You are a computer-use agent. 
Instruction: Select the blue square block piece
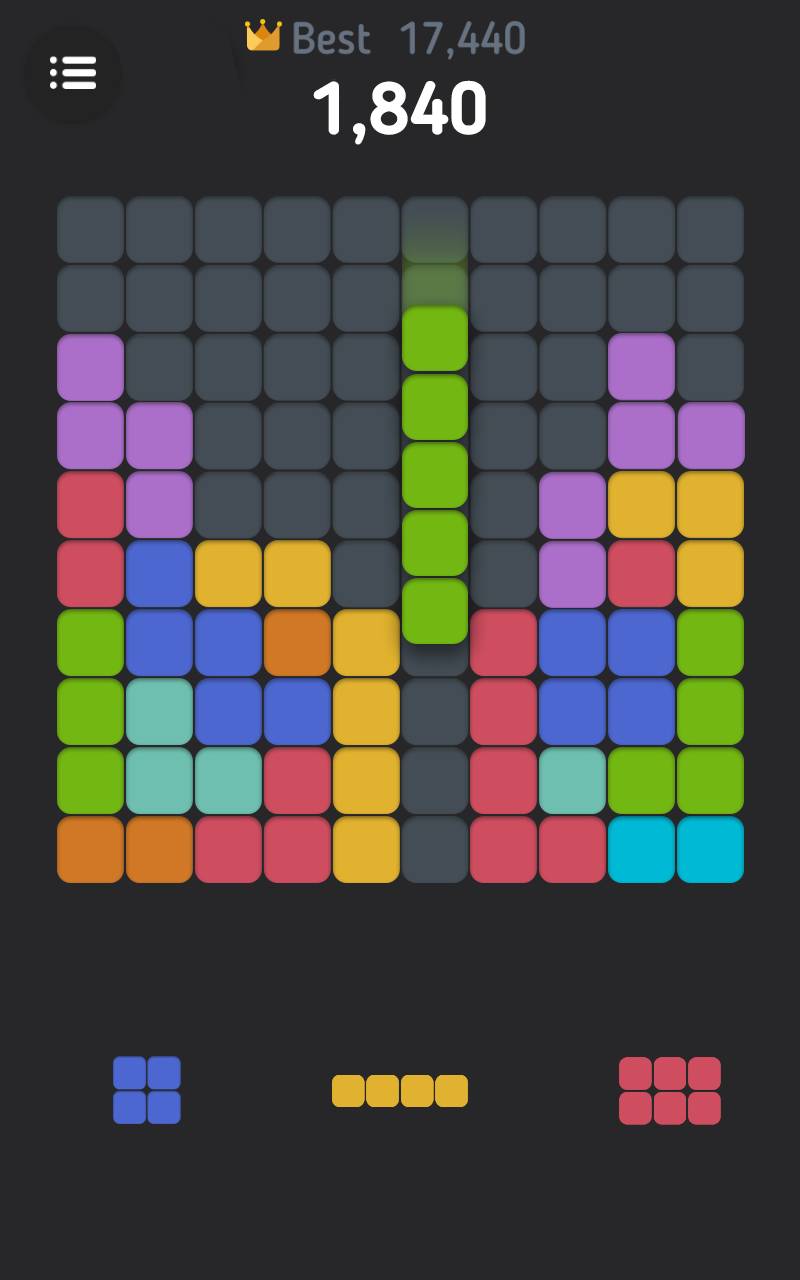(147, 1090)
